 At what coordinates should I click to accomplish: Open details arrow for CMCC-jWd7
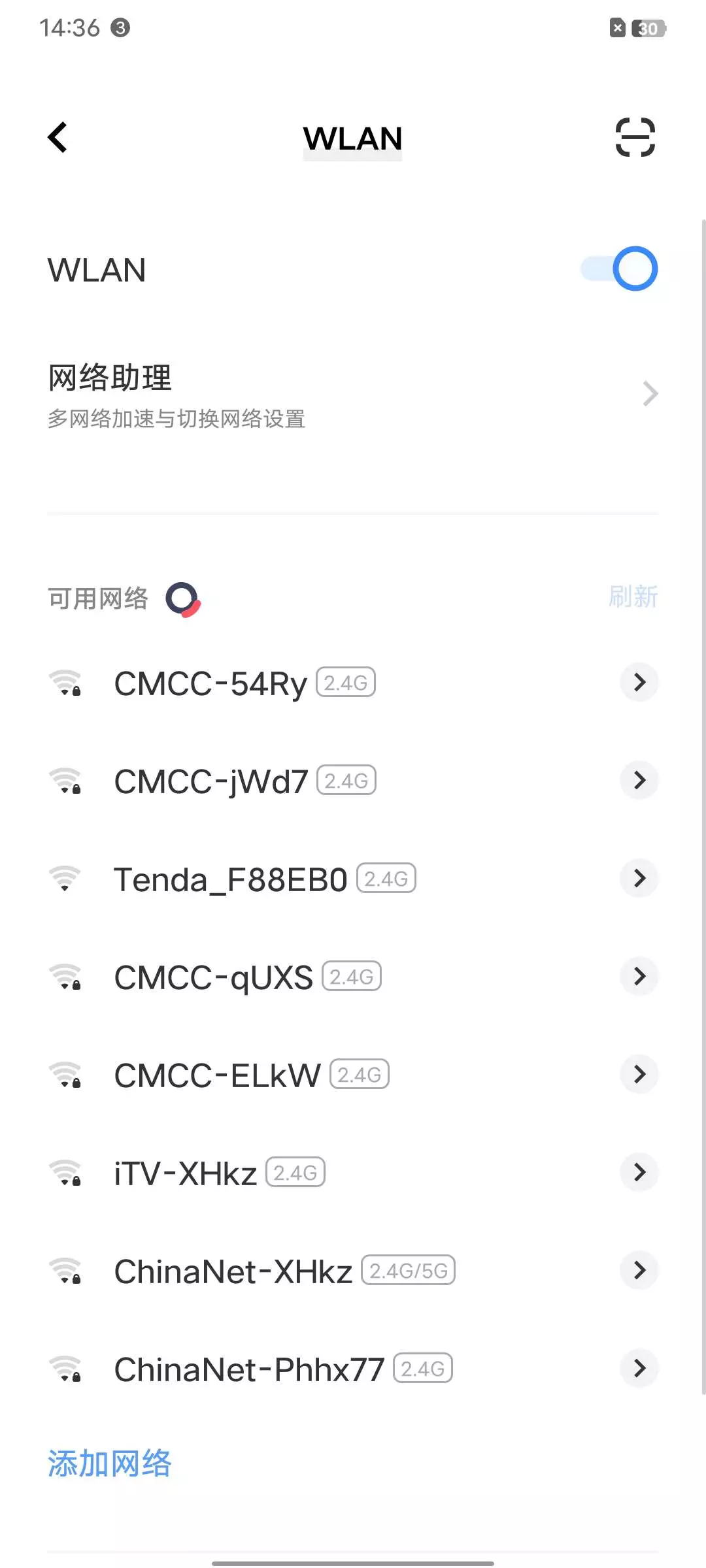pyautogui.click(x=639, y=780)
